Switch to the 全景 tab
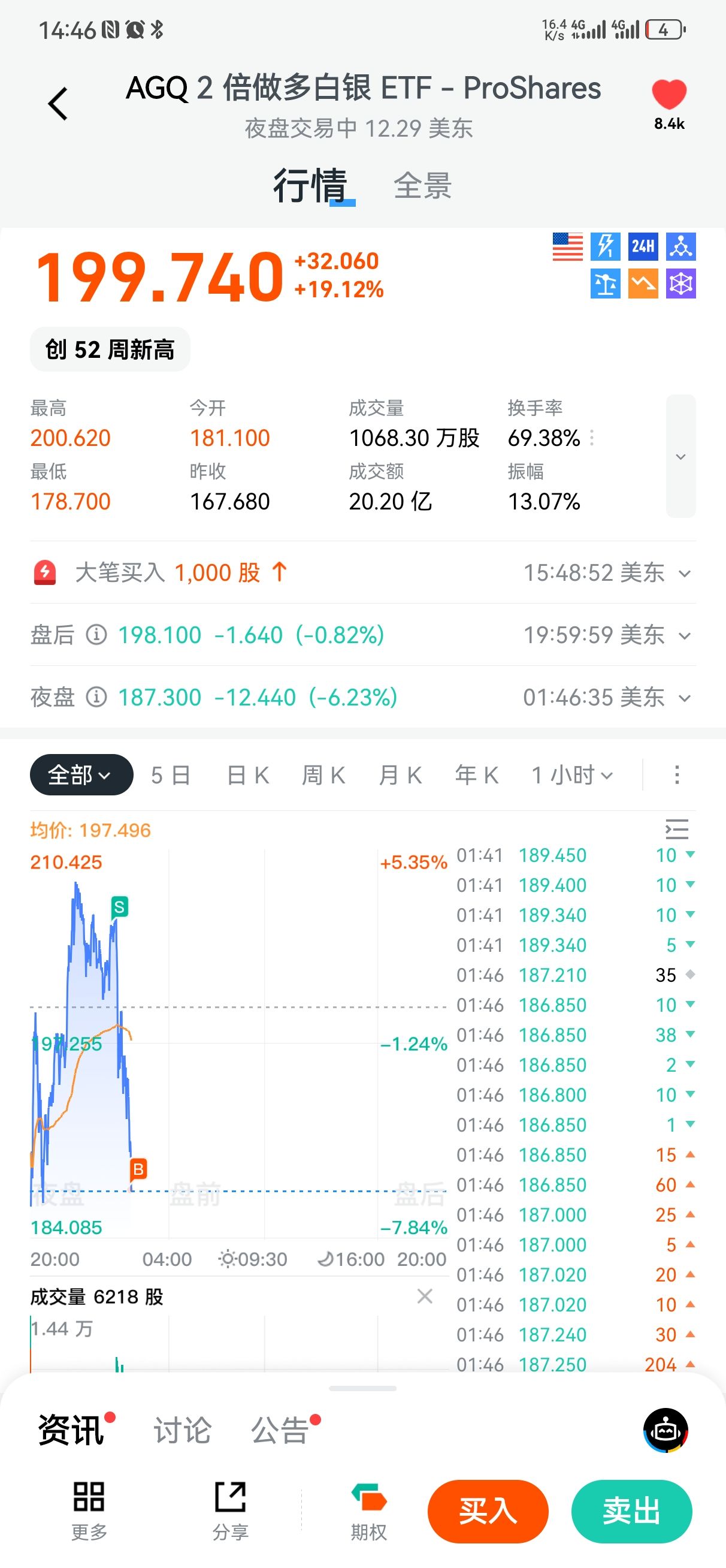The height and width of the screenshot is (1568, 726). tap(422, 186)
